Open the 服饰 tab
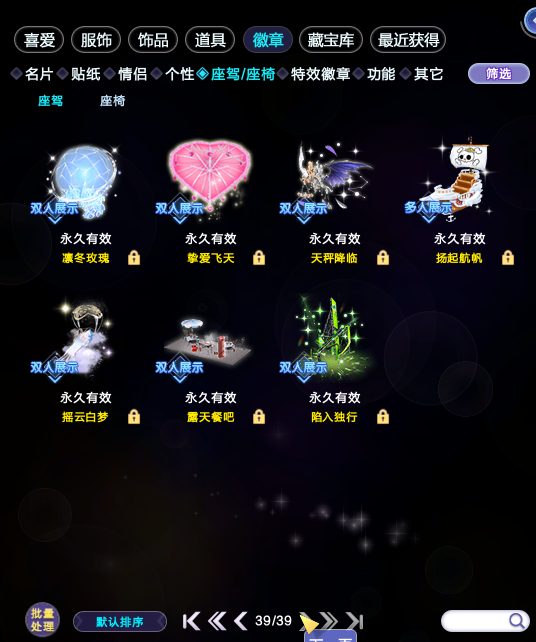Viewport: 536px width, 642px height. [96, 40]
